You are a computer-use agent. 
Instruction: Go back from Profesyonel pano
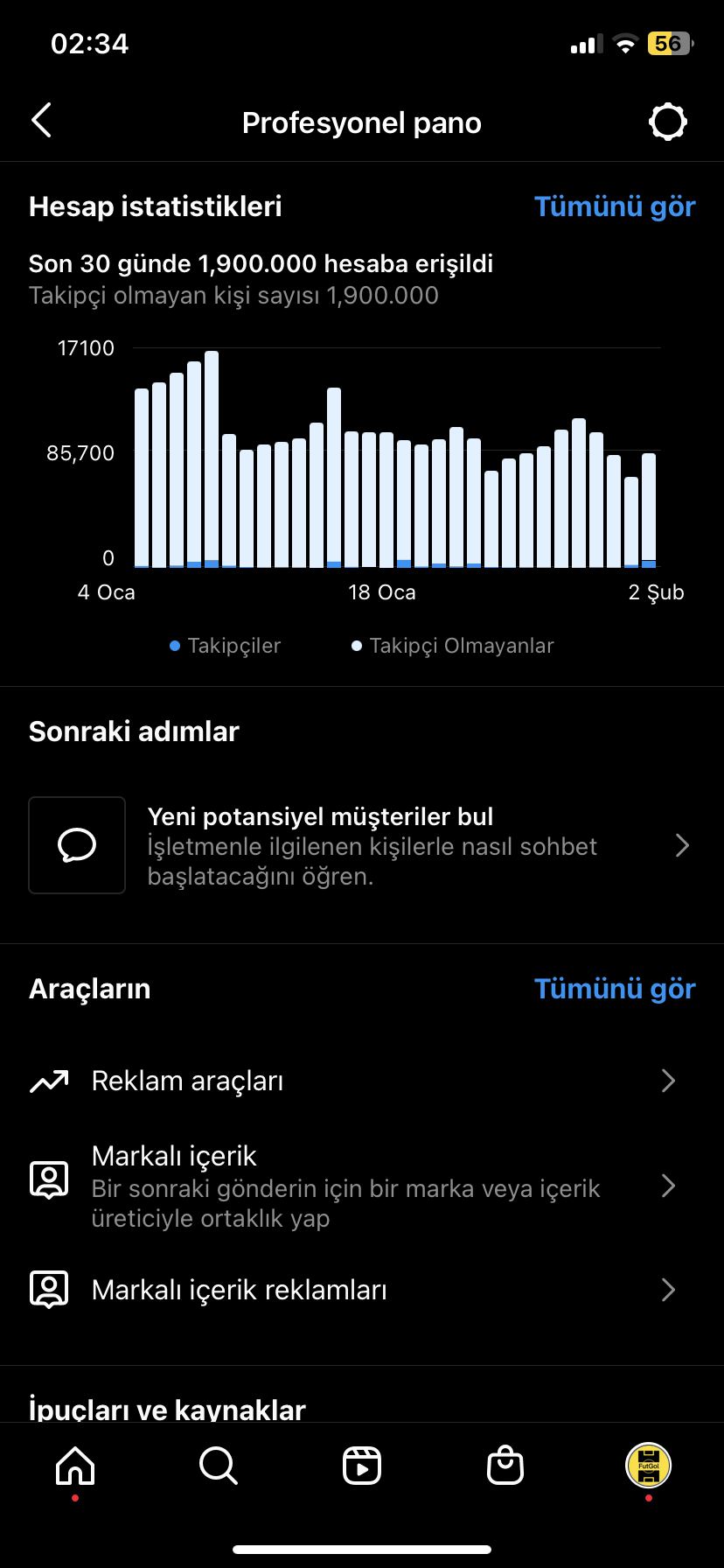pos(41,121)
